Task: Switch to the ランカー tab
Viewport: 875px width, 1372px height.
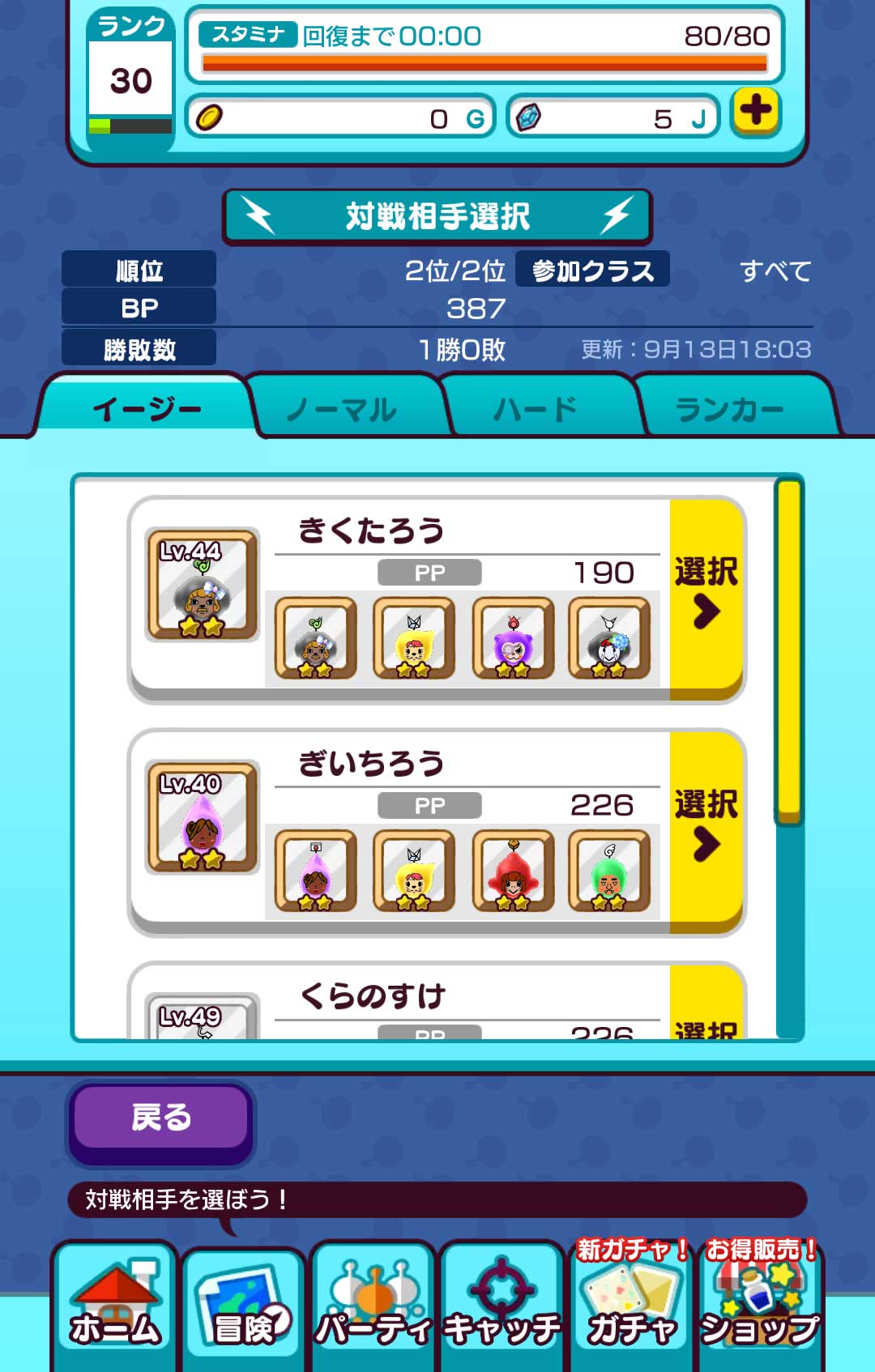Action: click(x=729, y=409)
